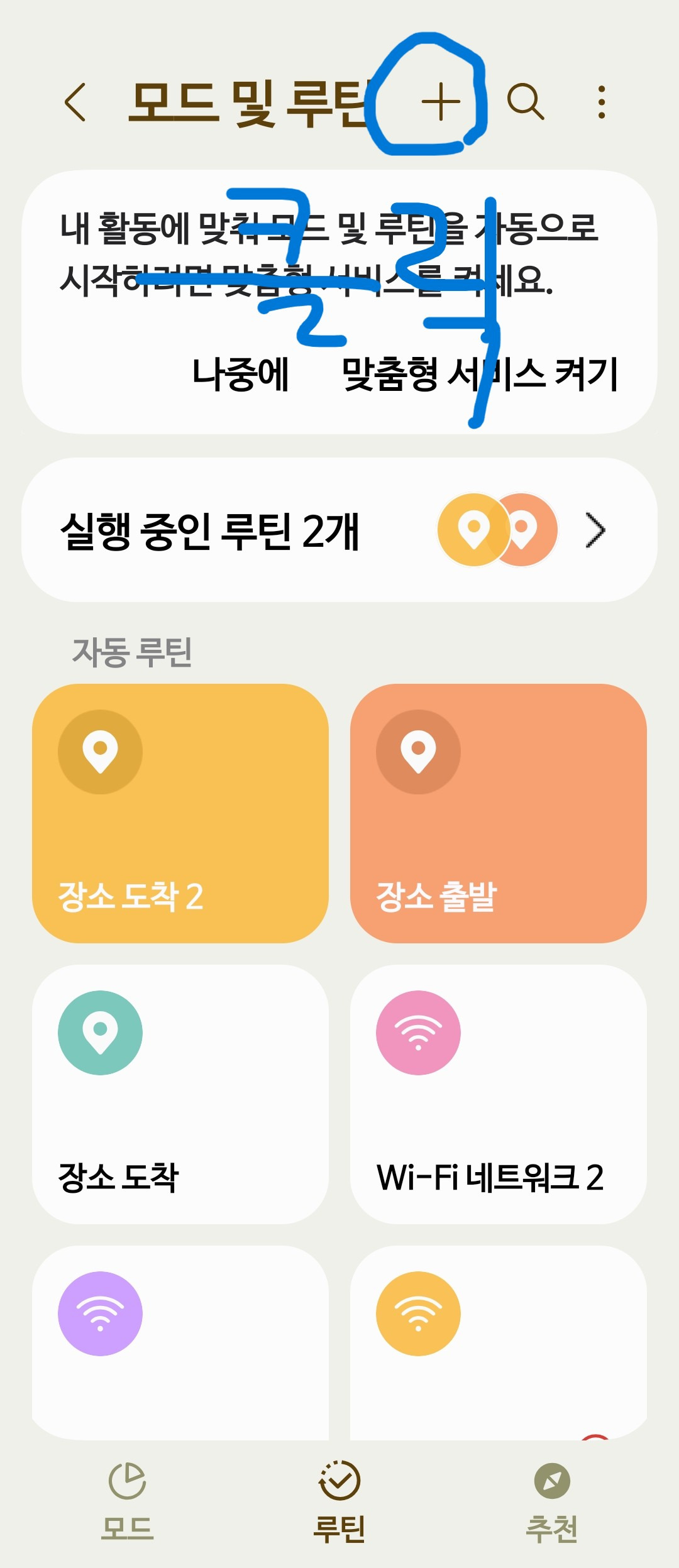The height and width of the screenshot is (1568, 679).
Task: Open the search icon
Action: tap(525, 102)
